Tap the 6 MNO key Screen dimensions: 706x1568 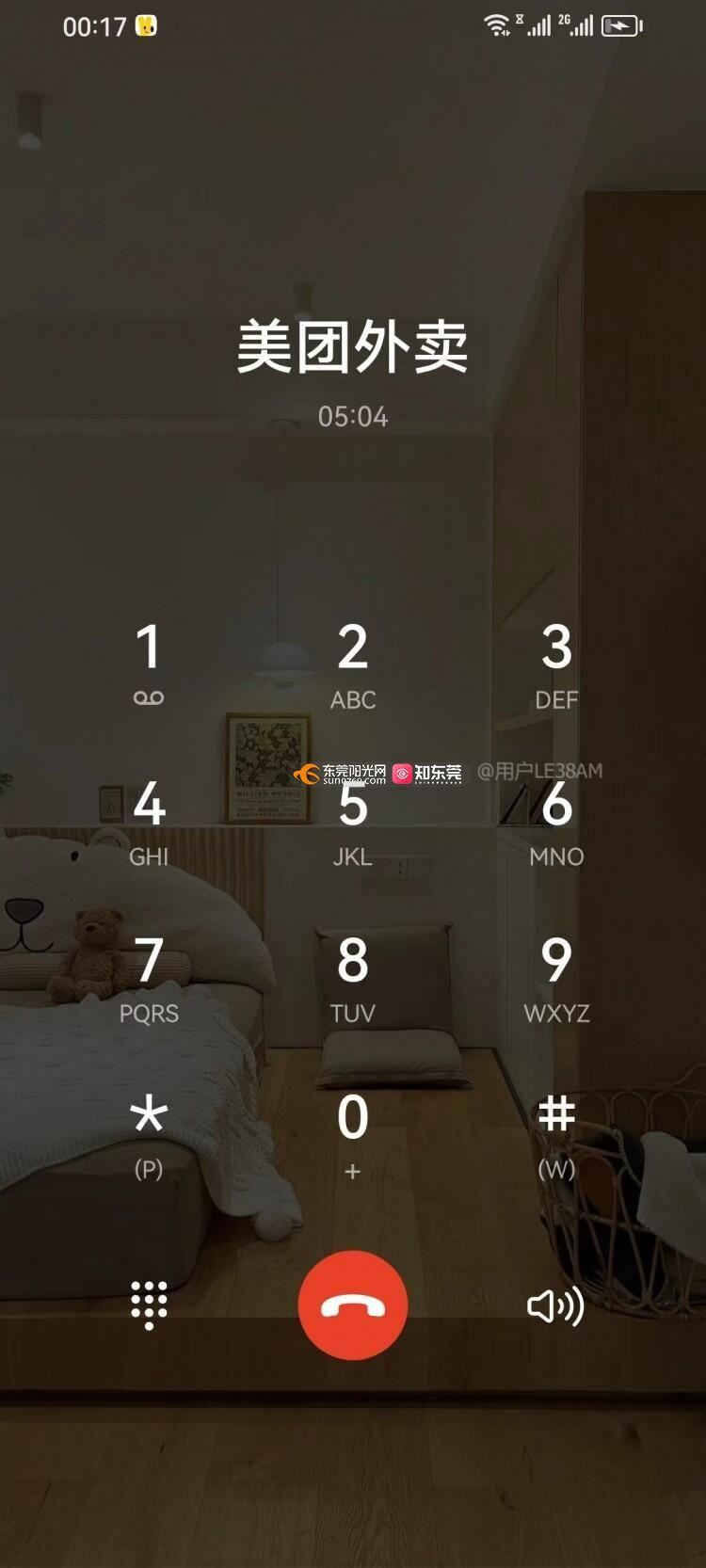click(555, 821)
